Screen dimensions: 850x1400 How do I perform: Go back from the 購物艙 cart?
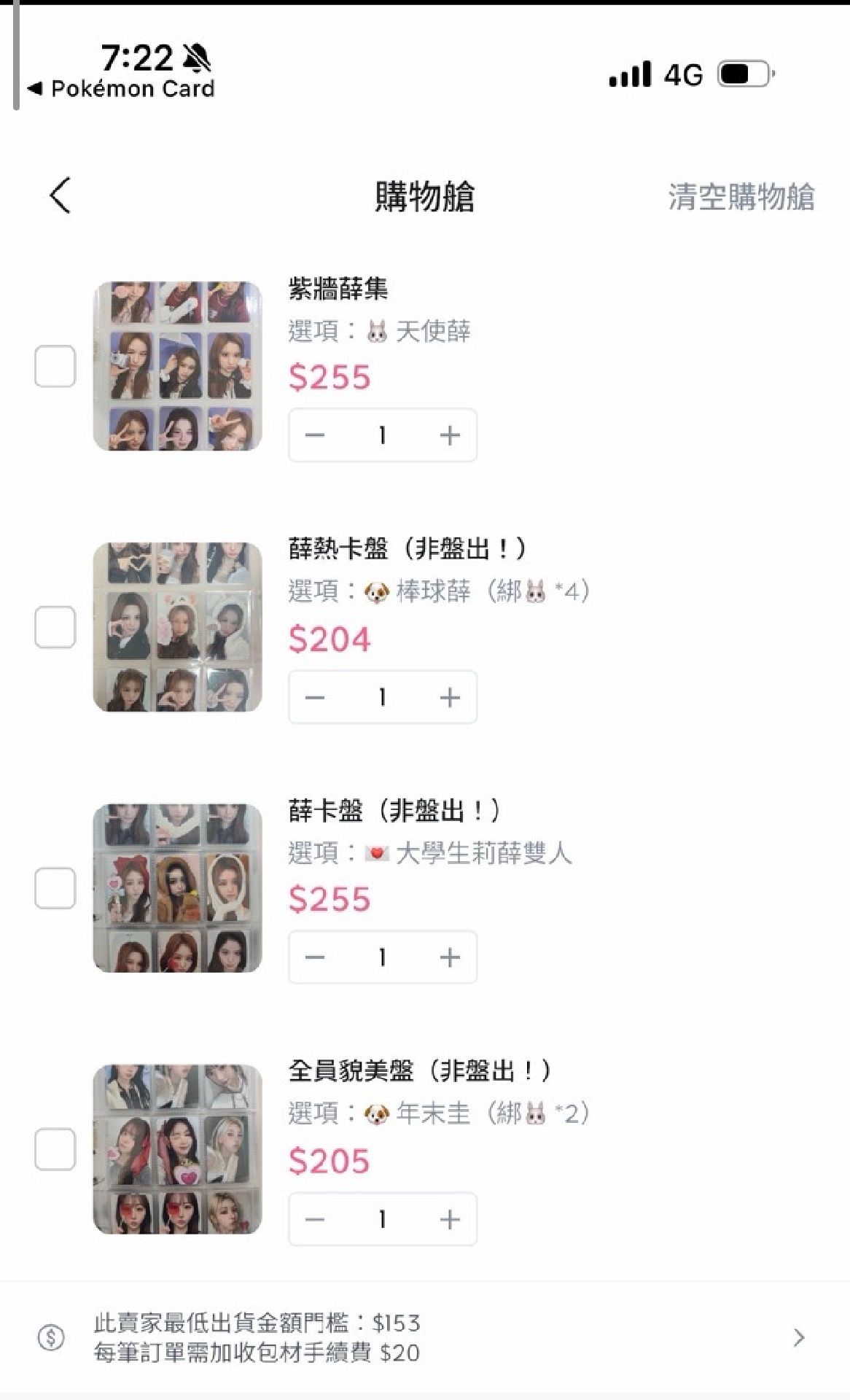[x=60, y=195]
